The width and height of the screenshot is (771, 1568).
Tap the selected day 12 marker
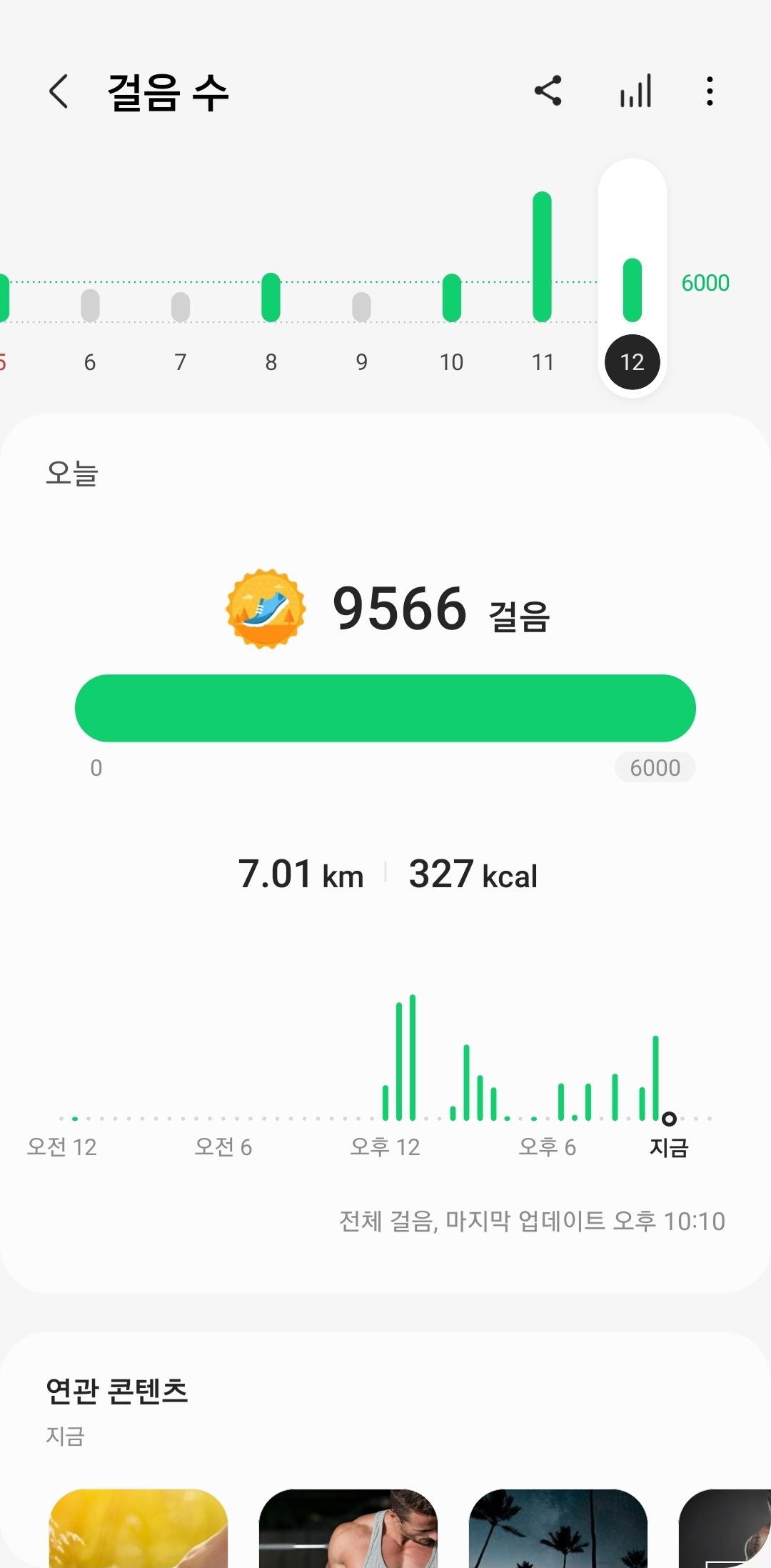[632, 361]
